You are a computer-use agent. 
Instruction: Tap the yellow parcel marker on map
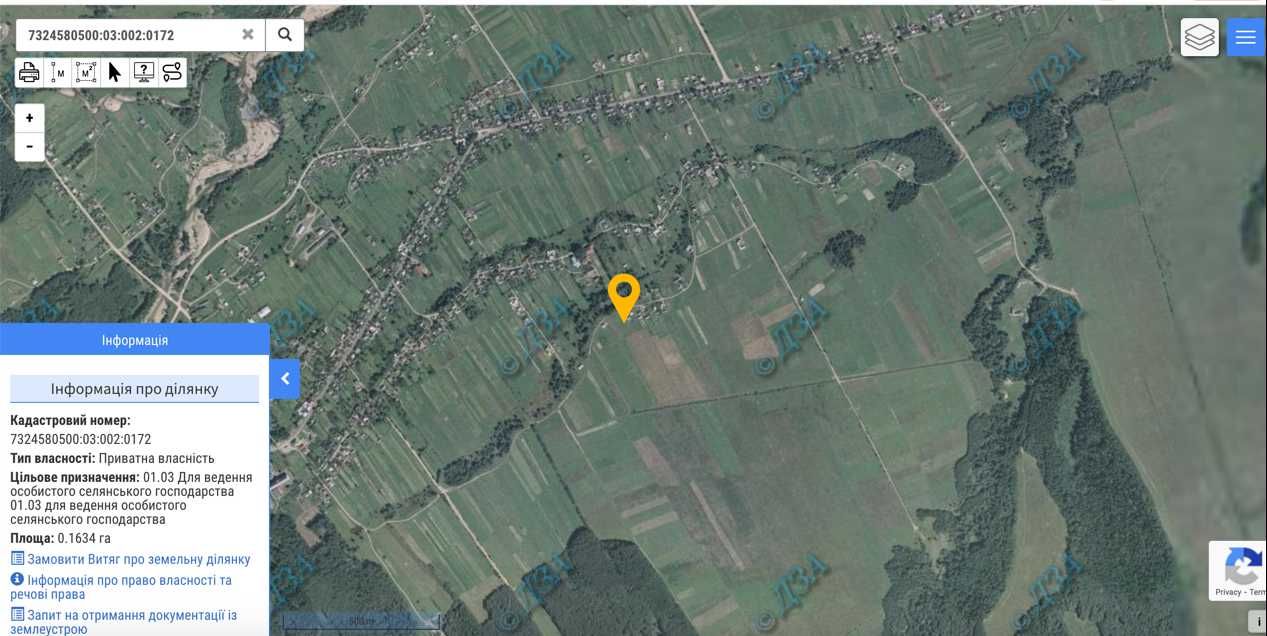coord(624,294)
